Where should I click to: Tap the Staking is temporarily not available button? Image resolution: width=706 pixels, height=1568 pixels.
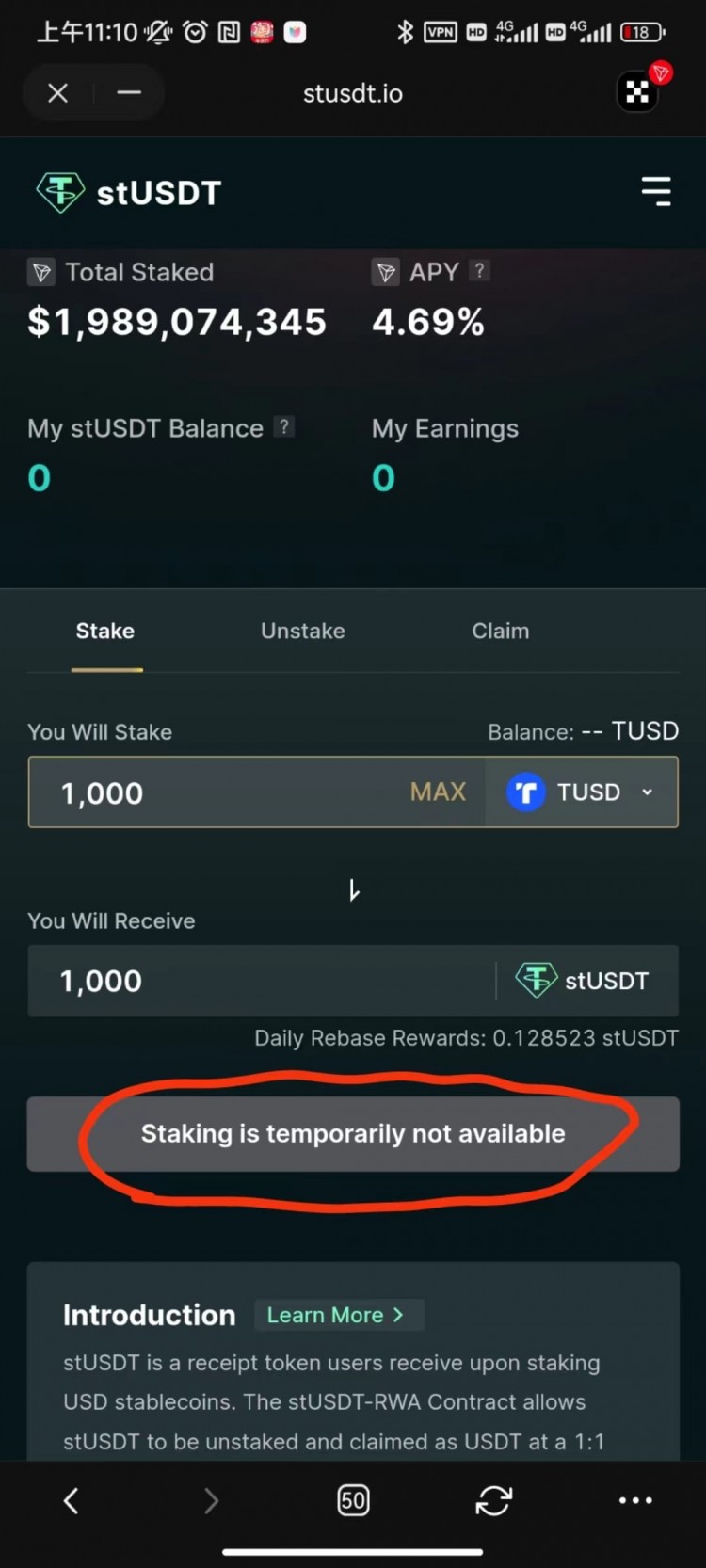(x=353, y=1133)
